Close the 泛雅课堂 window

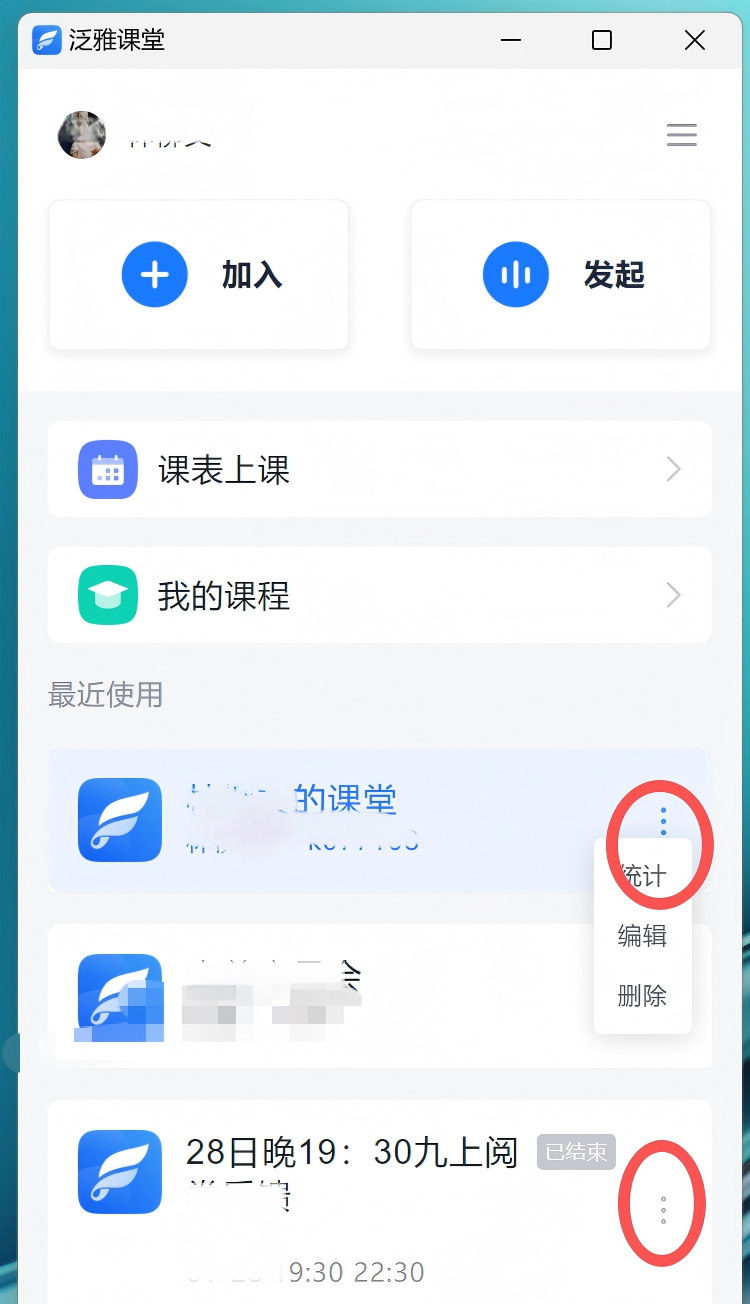(694, 40)
